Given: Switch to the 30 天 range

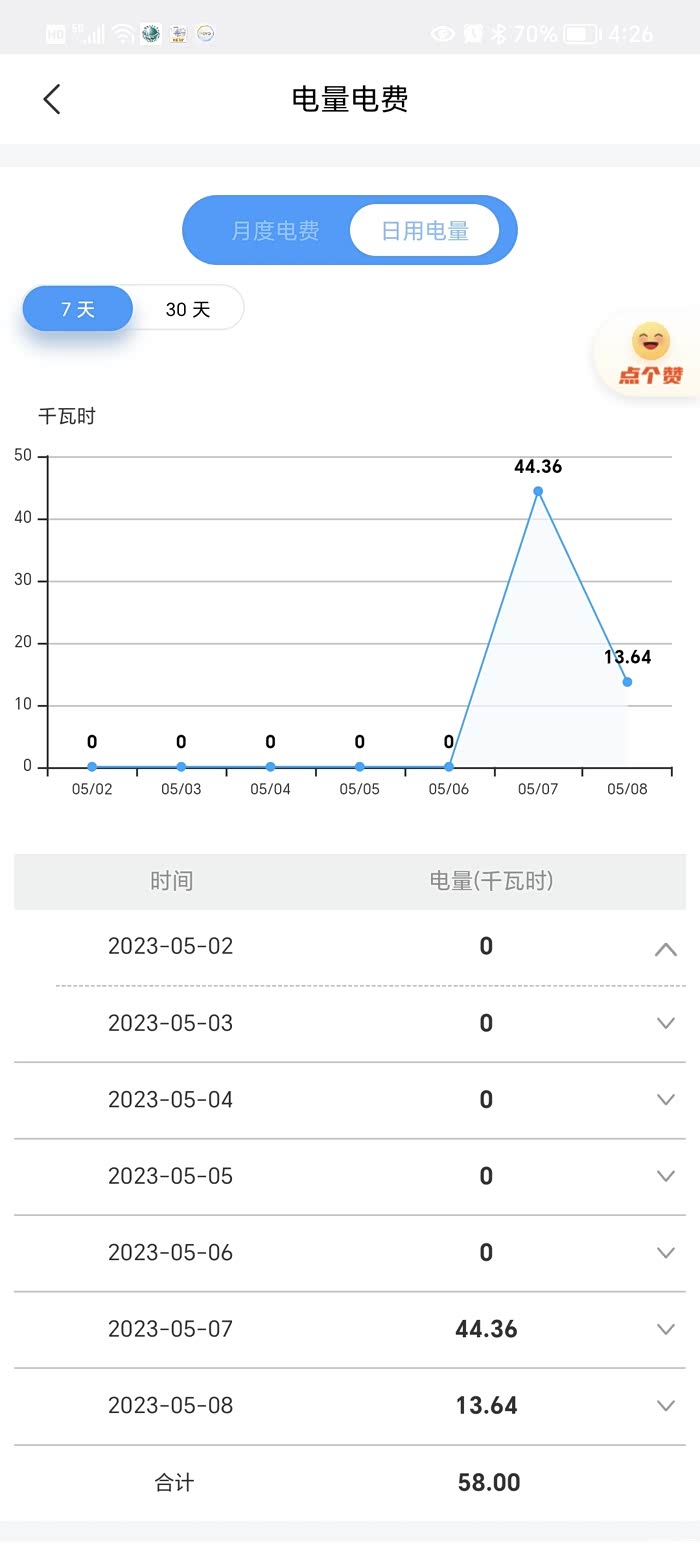Looking at the screenshot, I should pos(188,309).
